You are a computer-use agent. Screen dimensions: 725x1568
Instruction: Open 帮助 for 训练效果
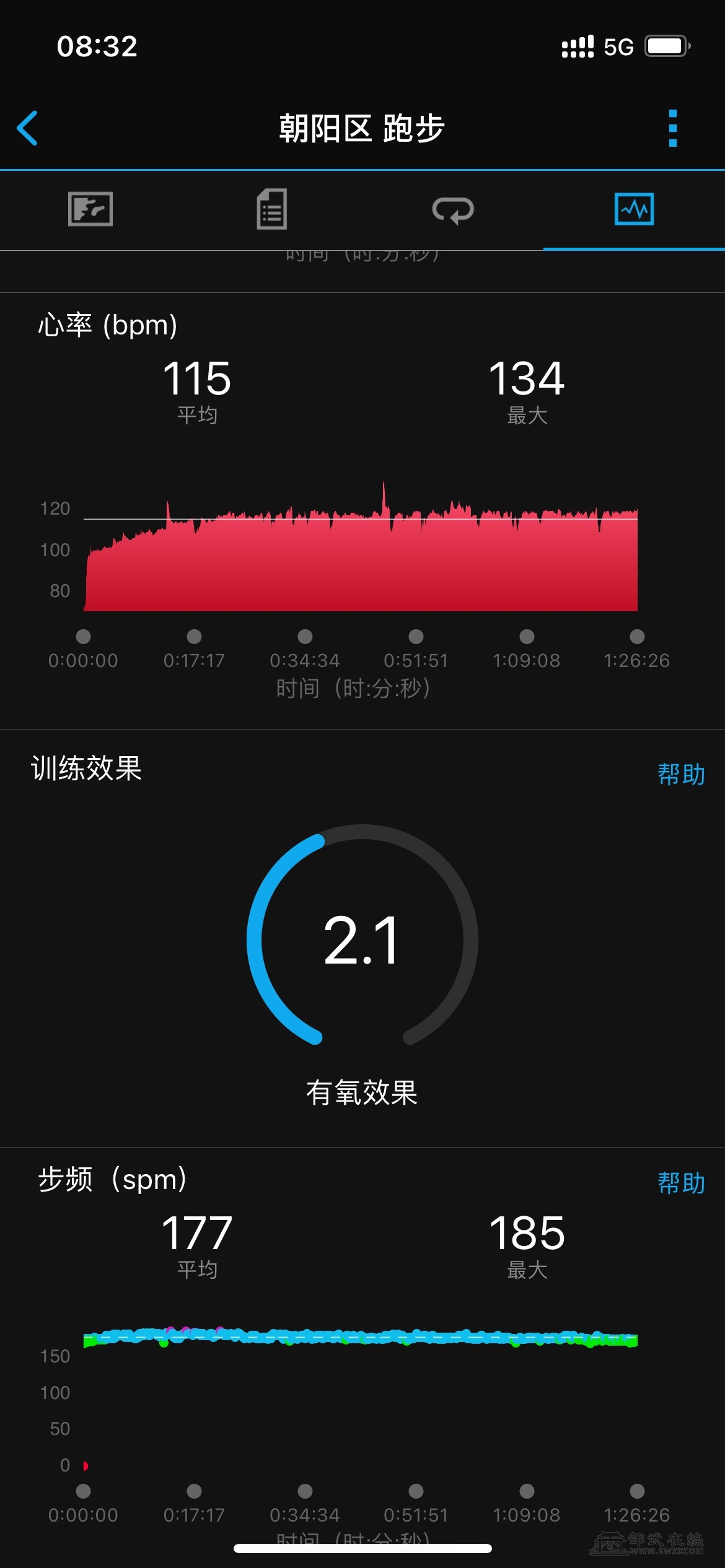click(x=680, y=774)
